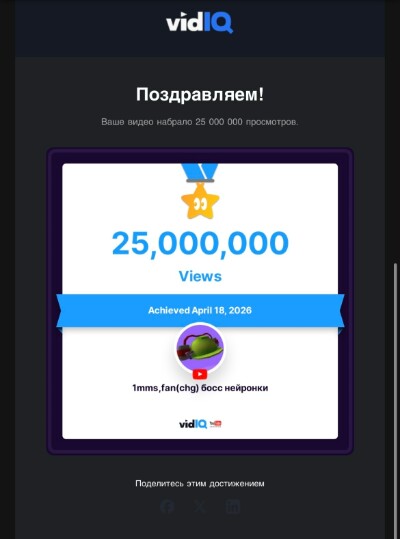
Task: Share the achievement on Facebook
Action: coord(167,506)
